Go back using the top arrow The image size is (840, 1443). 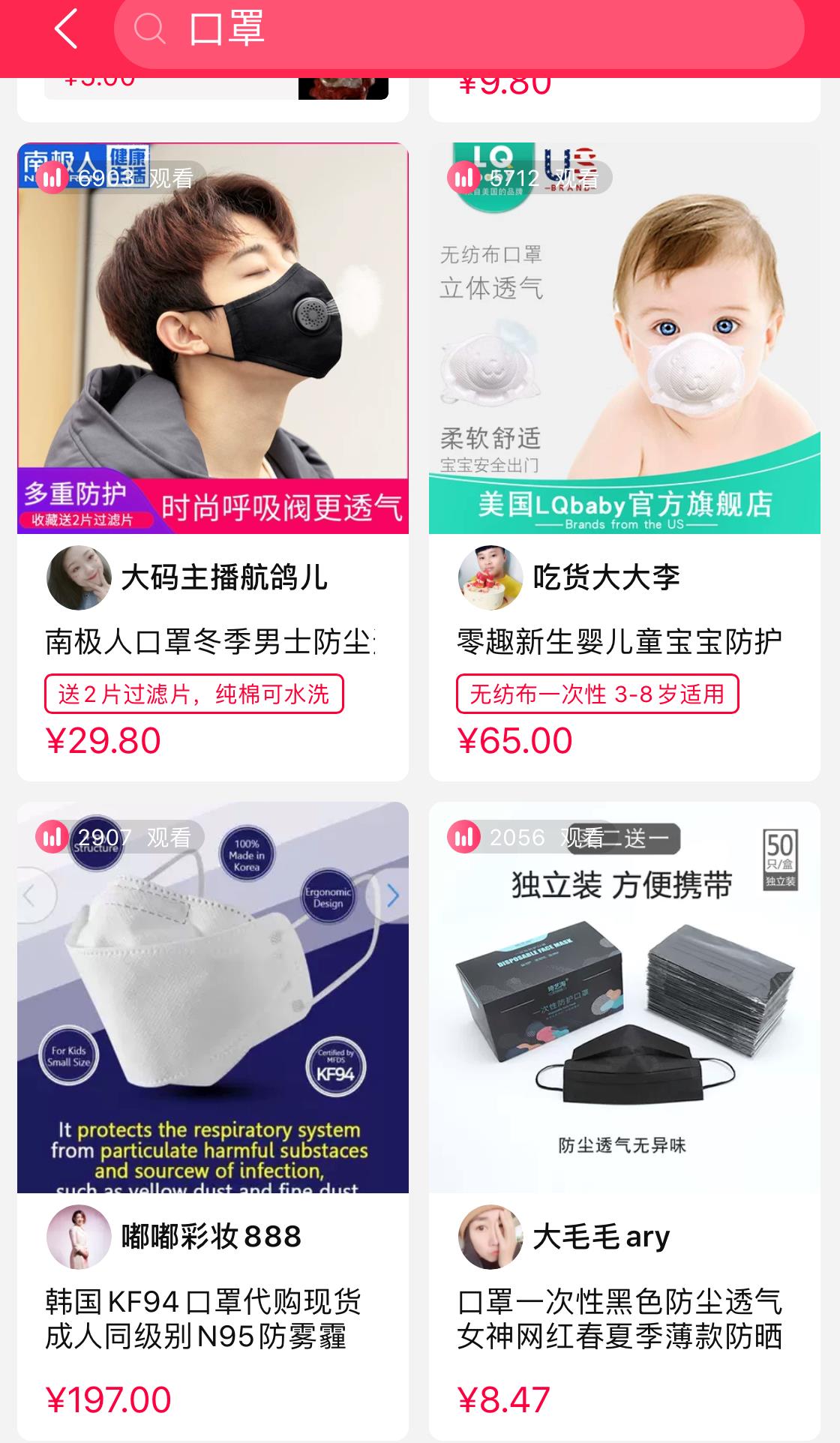(66, 30)
